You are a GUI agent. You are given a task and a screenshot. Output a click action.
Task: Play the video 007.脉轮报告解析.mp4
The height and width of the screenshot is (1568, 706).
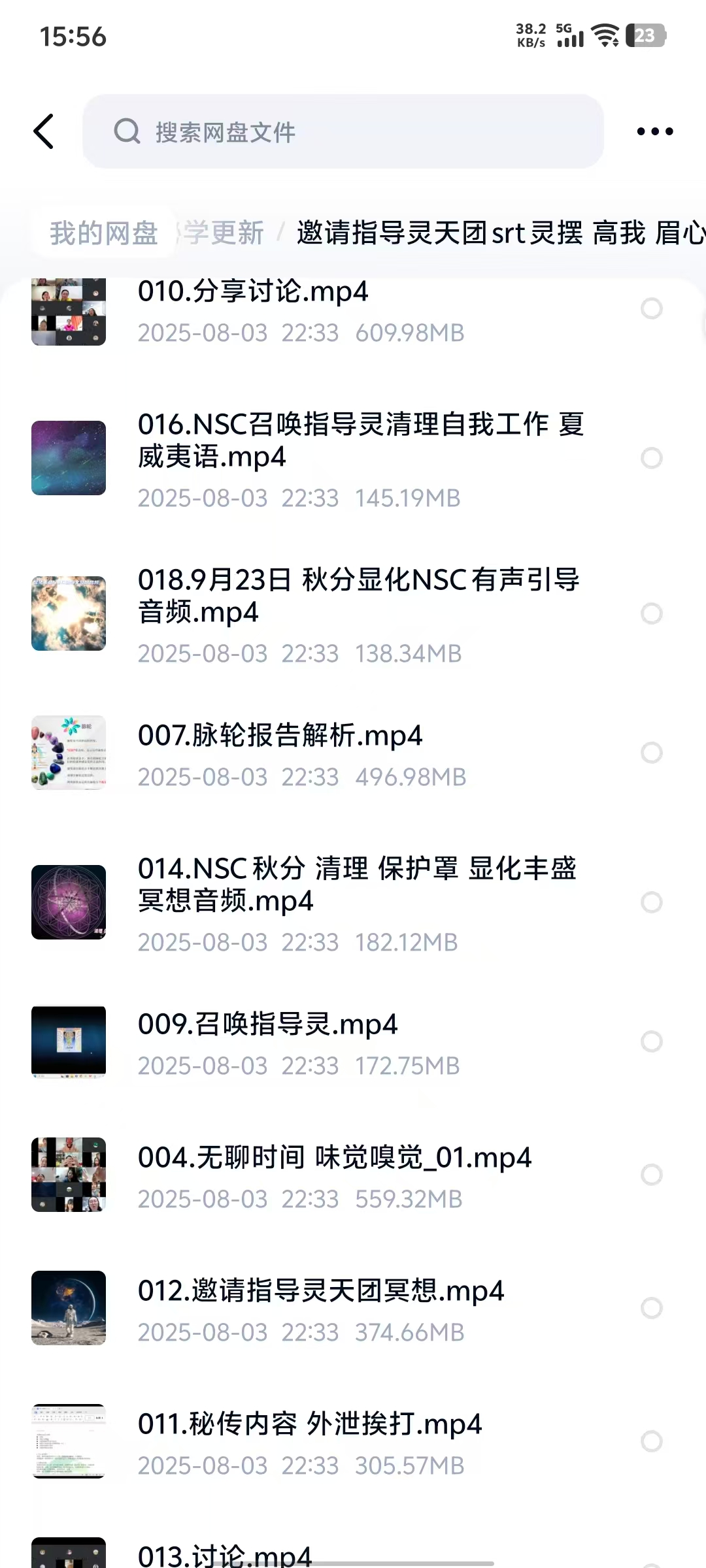280,736
